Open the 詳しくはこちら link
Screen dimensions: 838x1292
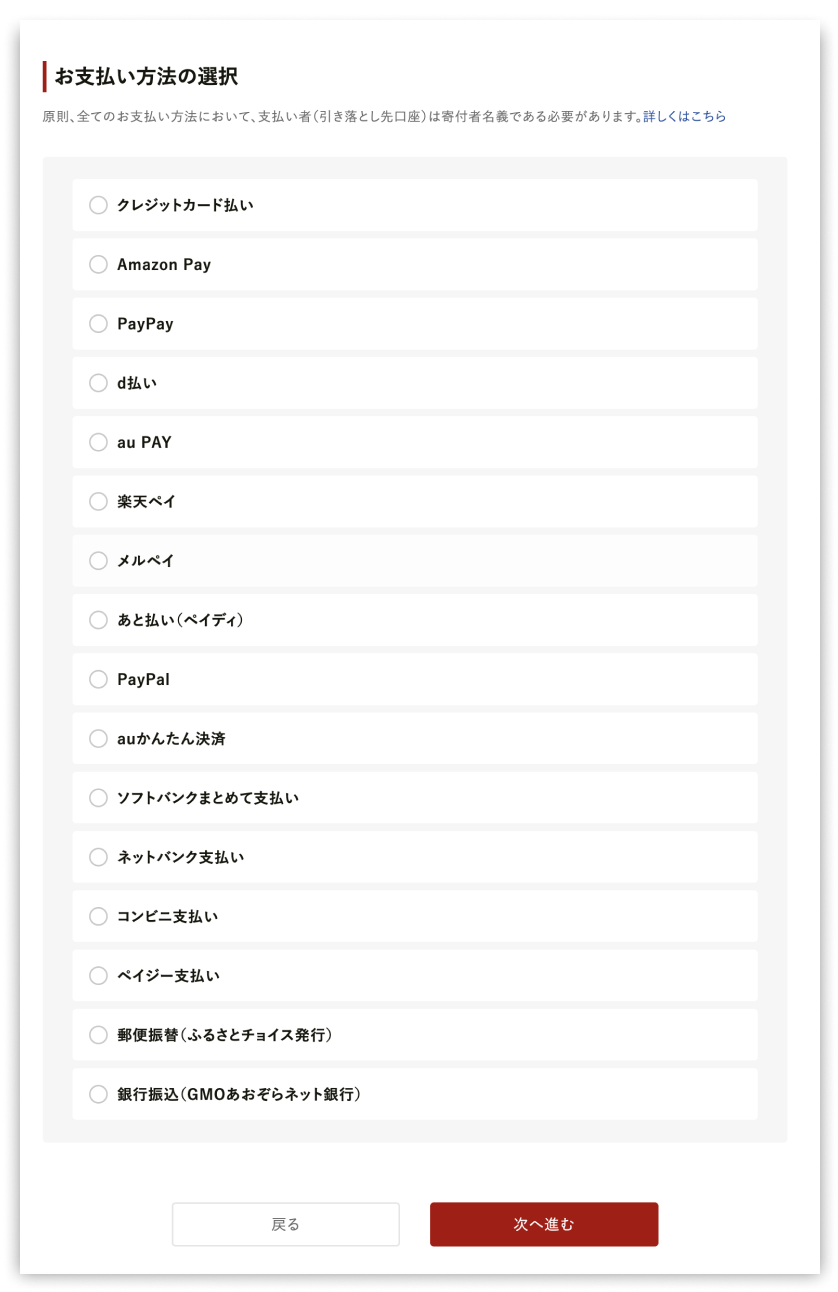coord(684,116)
